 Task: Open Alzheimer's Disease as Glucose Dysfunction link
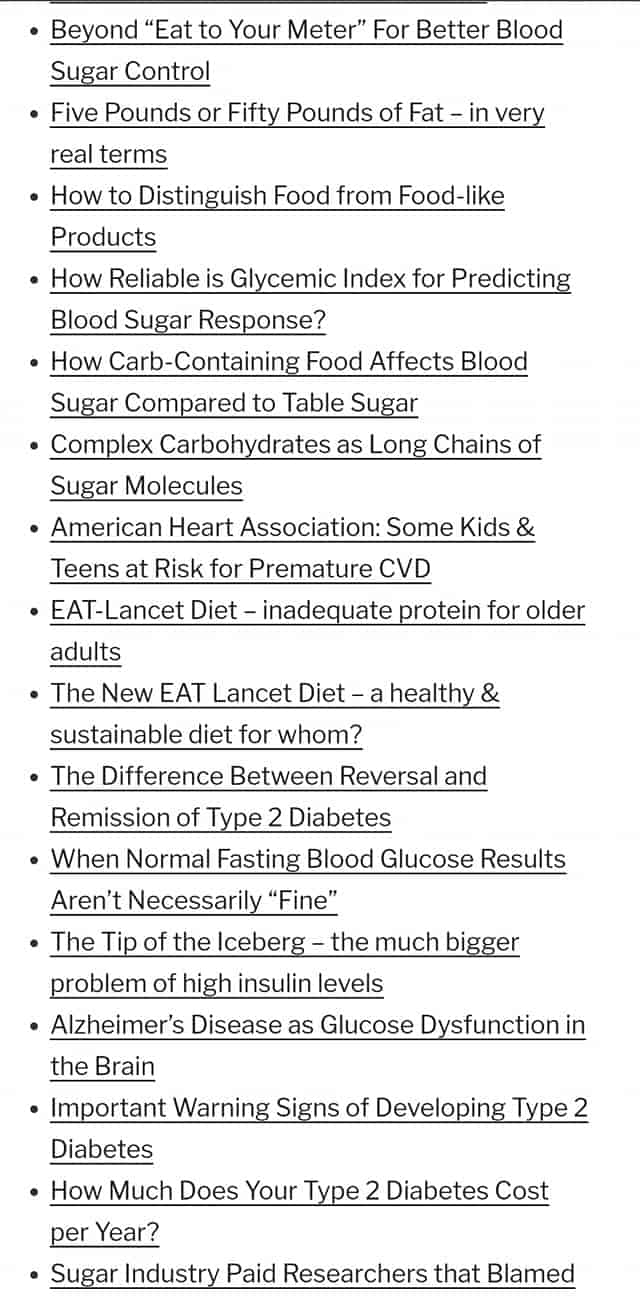317,1046
